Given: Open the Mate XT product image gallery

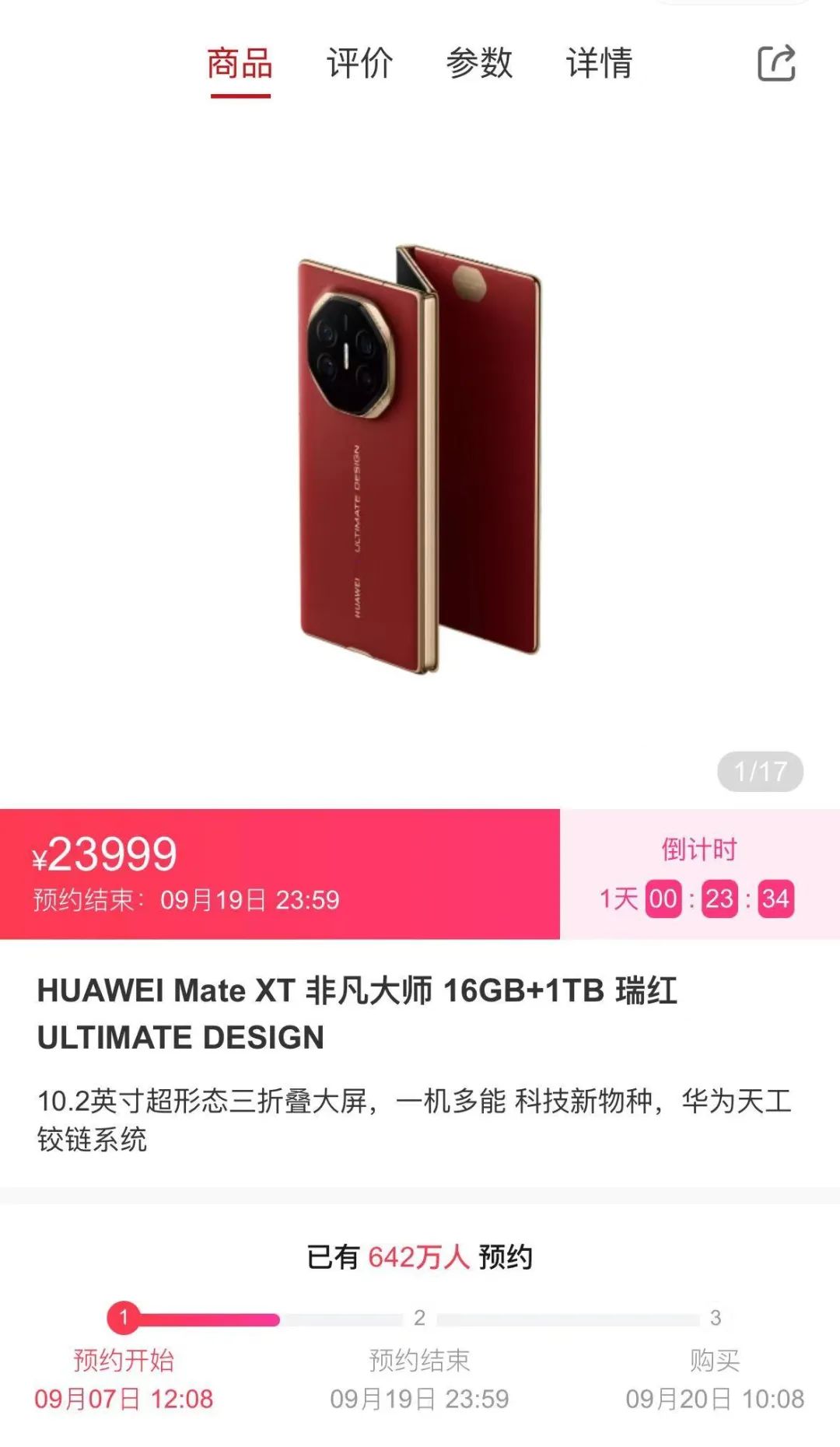Looking at the screenshot, I should click(420, 459).
